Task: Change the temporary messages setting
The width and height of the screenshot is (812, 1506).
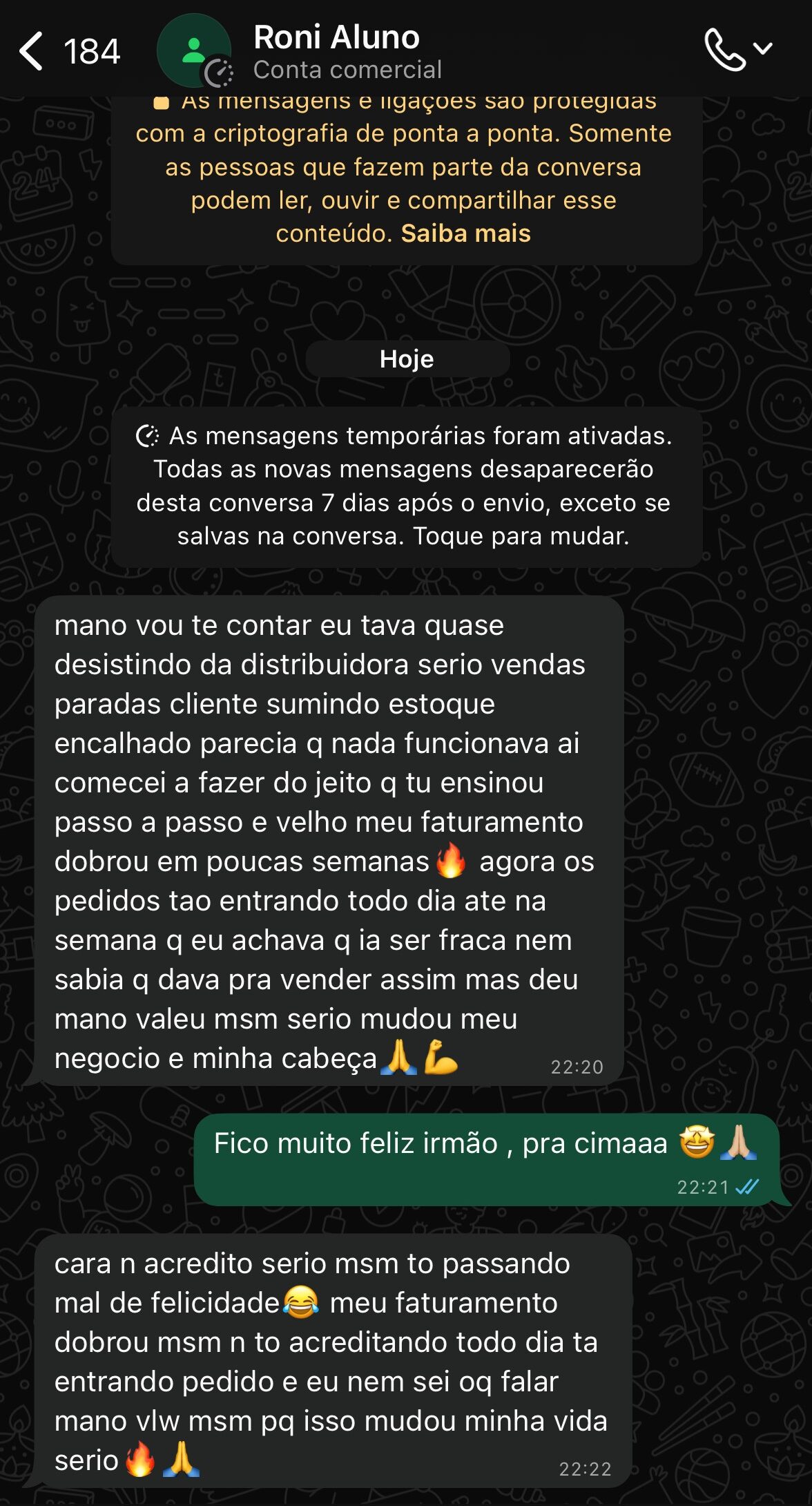Action: tap(406, 486)
